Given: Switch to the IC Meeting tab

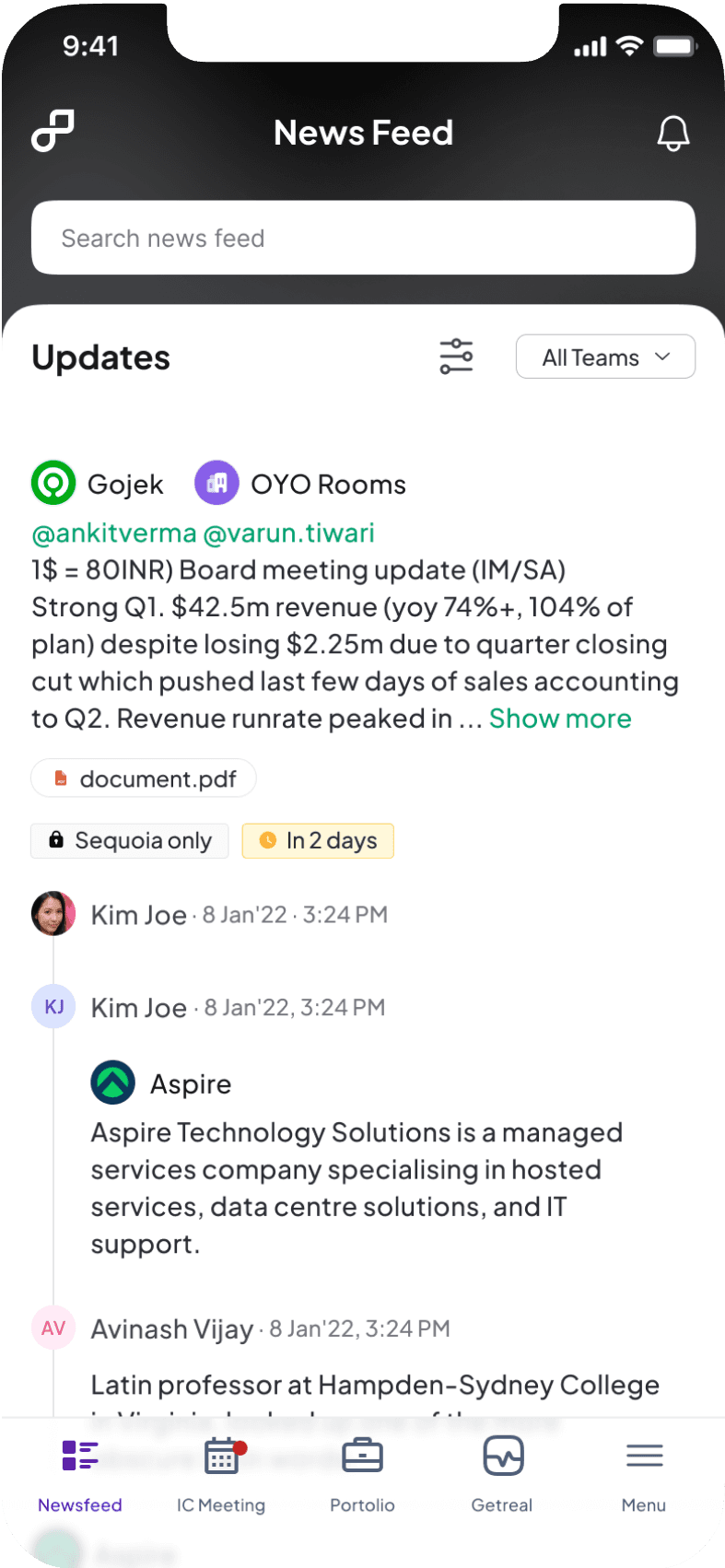Looking at the screenshot, I should click(221, 1475).
